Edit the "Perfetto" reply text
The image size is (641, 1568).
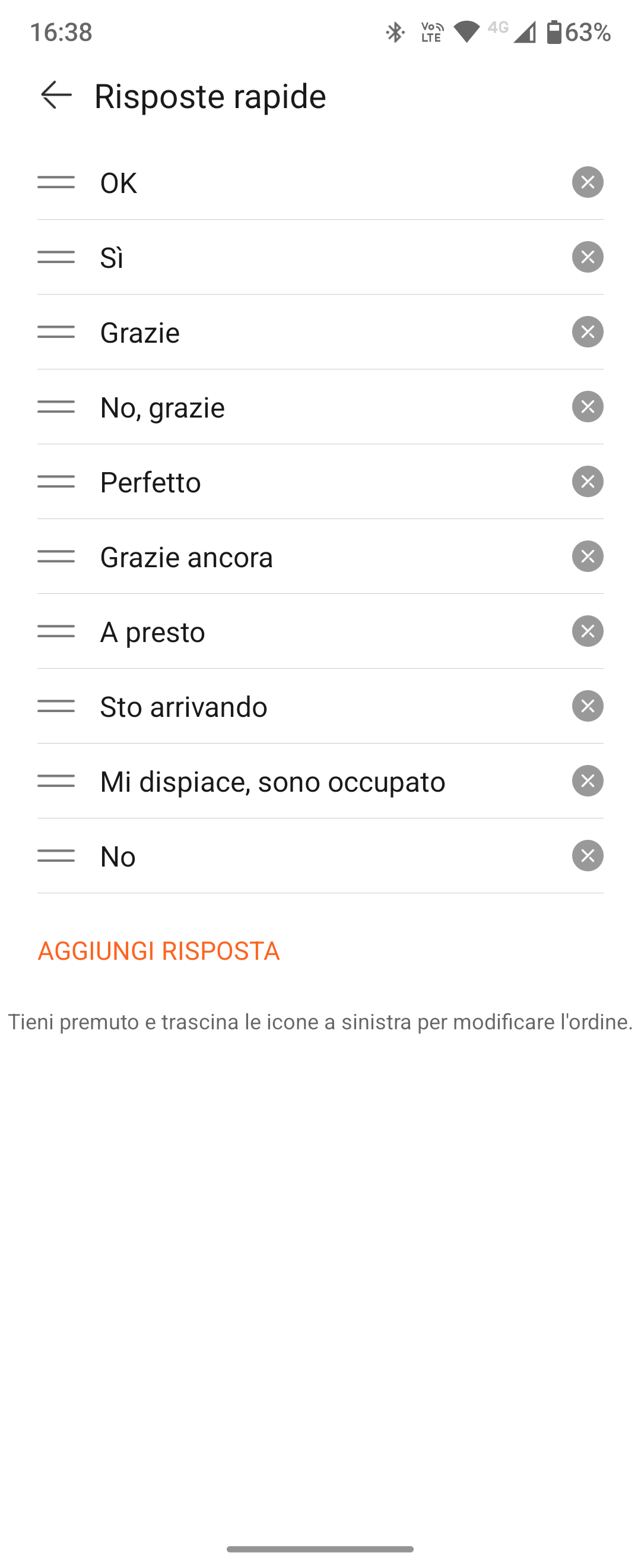point(150,482)
